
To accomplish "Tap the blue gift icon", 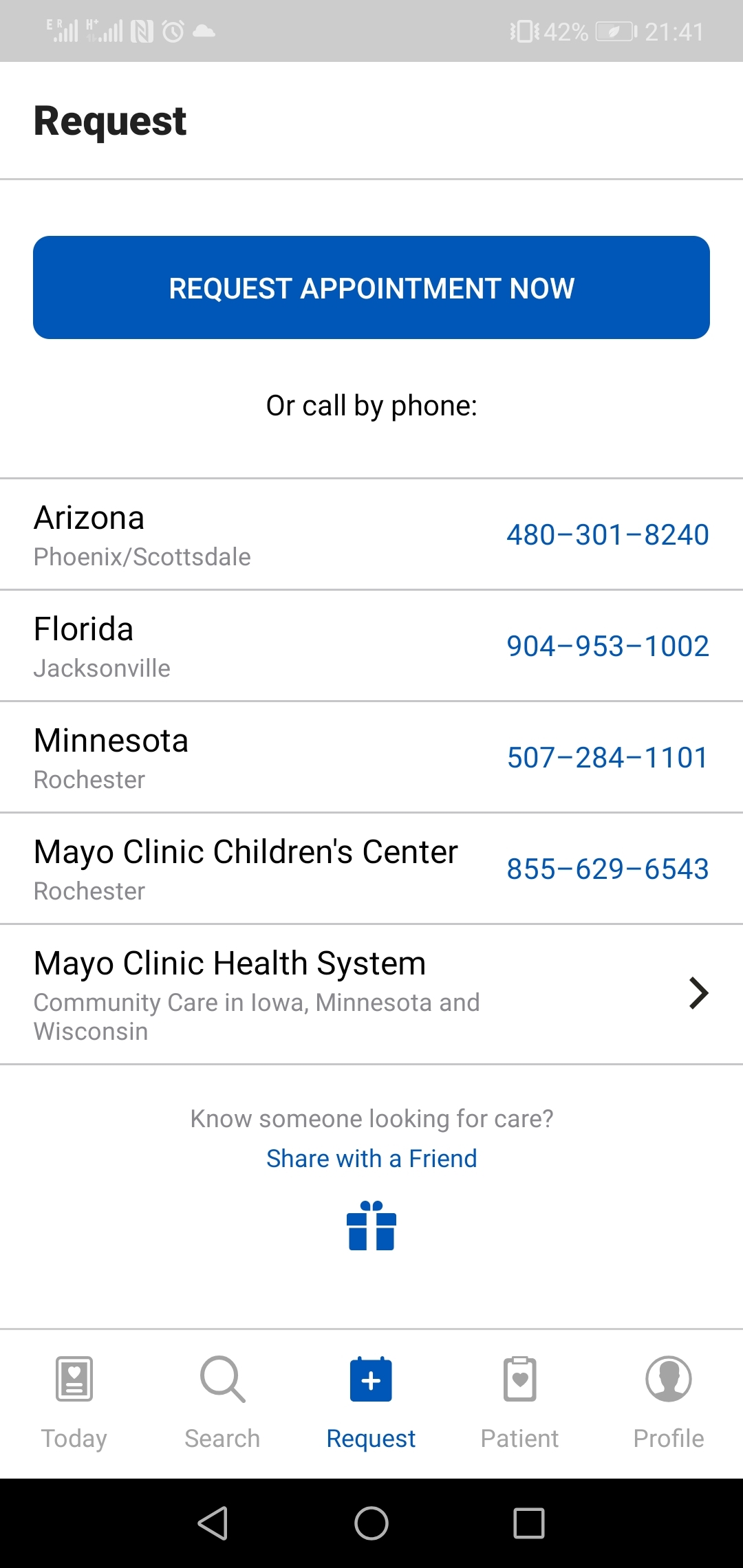I will click(x=371, y=1226).
